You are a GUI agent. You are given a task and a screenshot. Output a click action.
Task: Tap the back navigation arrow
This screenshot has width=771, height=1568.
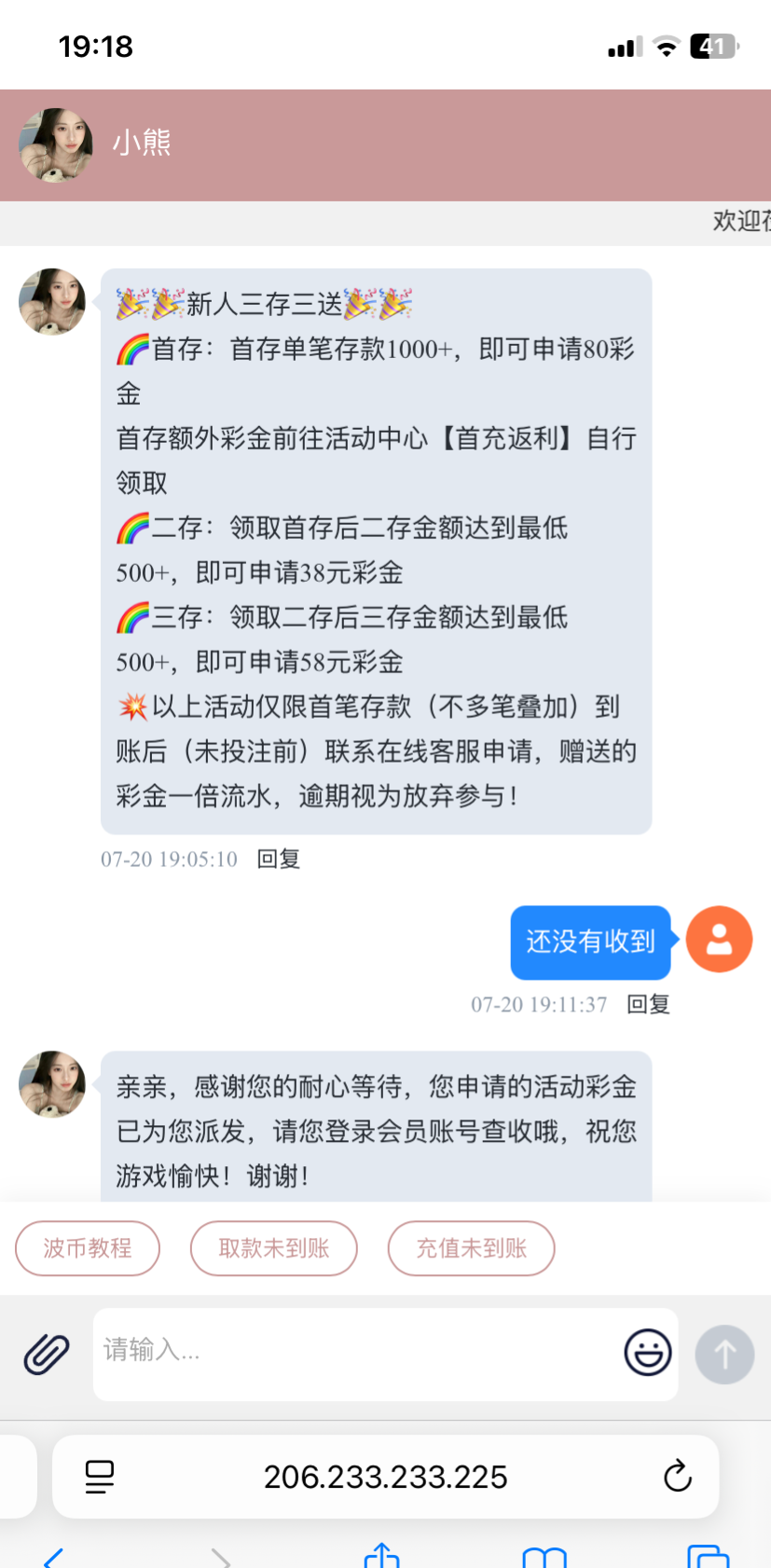point(53,1555)
